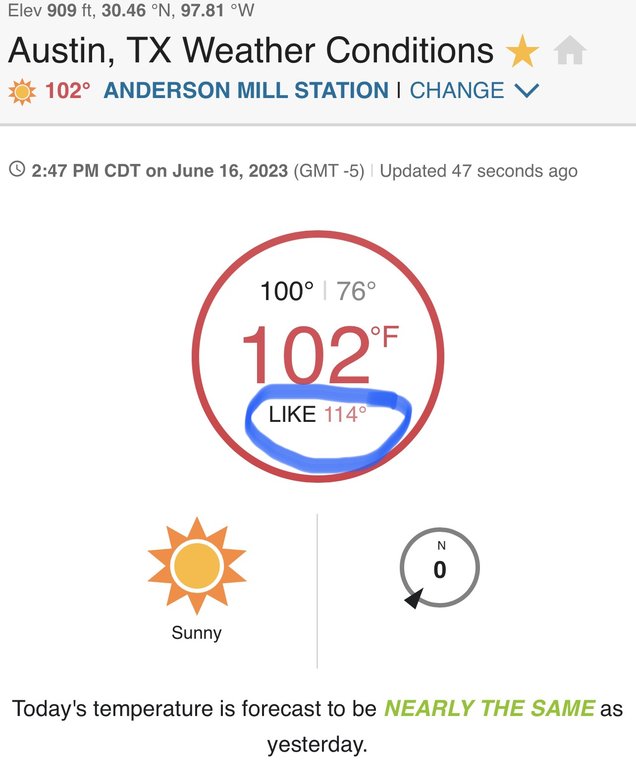Viewport: 636px width, 768px height.
Task: Set Austin as home location
Action: pyautogui.click(x=570, y=52)
